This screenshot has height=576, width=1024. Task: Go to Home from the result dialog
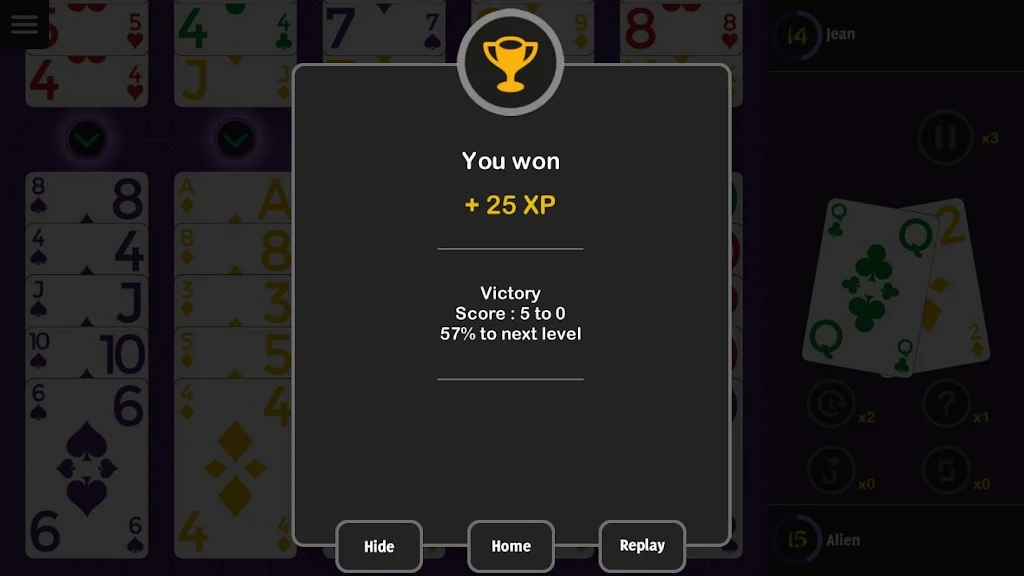click(510, 546)
